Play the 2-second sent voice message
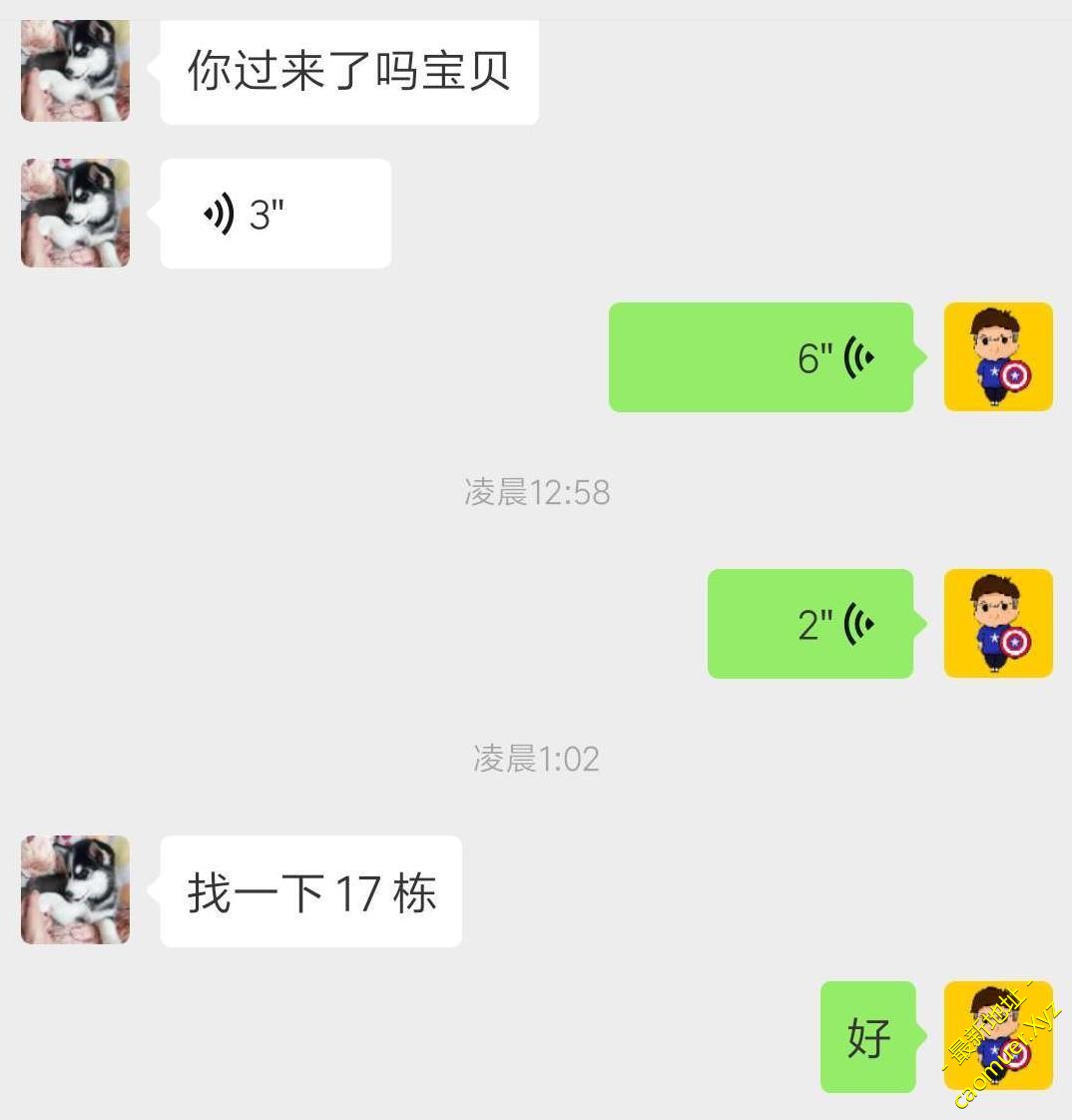 (x=810, y=624)
